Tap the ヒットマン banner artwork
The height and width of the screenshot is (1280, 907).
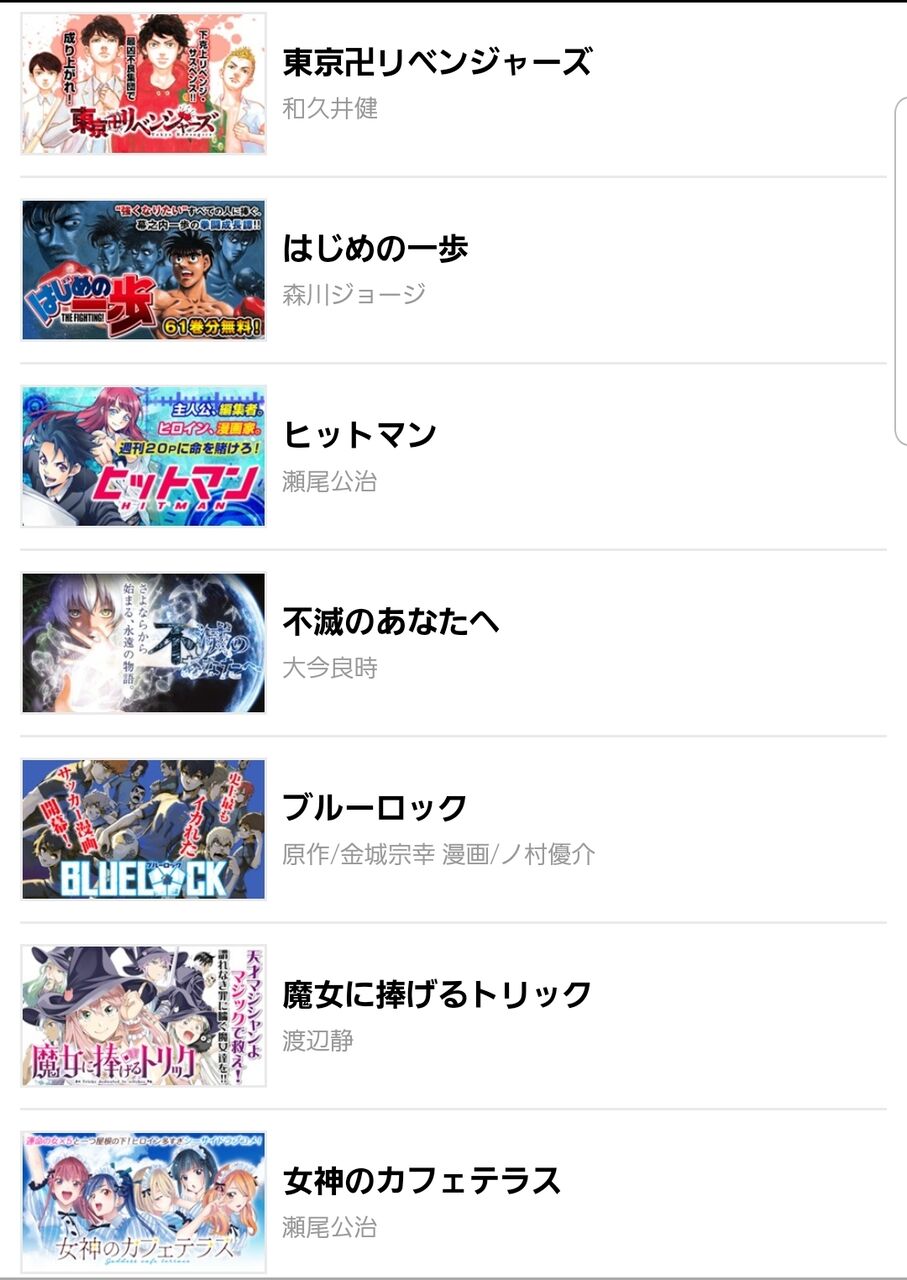pyautogui.click(x=143, y=455)
